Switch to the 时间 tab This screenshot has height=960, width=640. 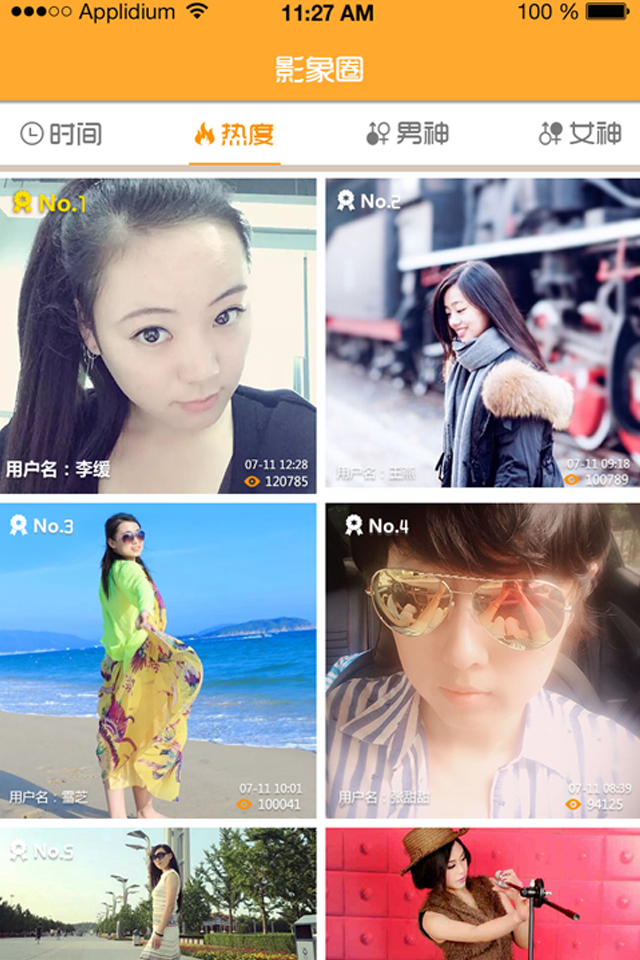click(x=62, y=133)
